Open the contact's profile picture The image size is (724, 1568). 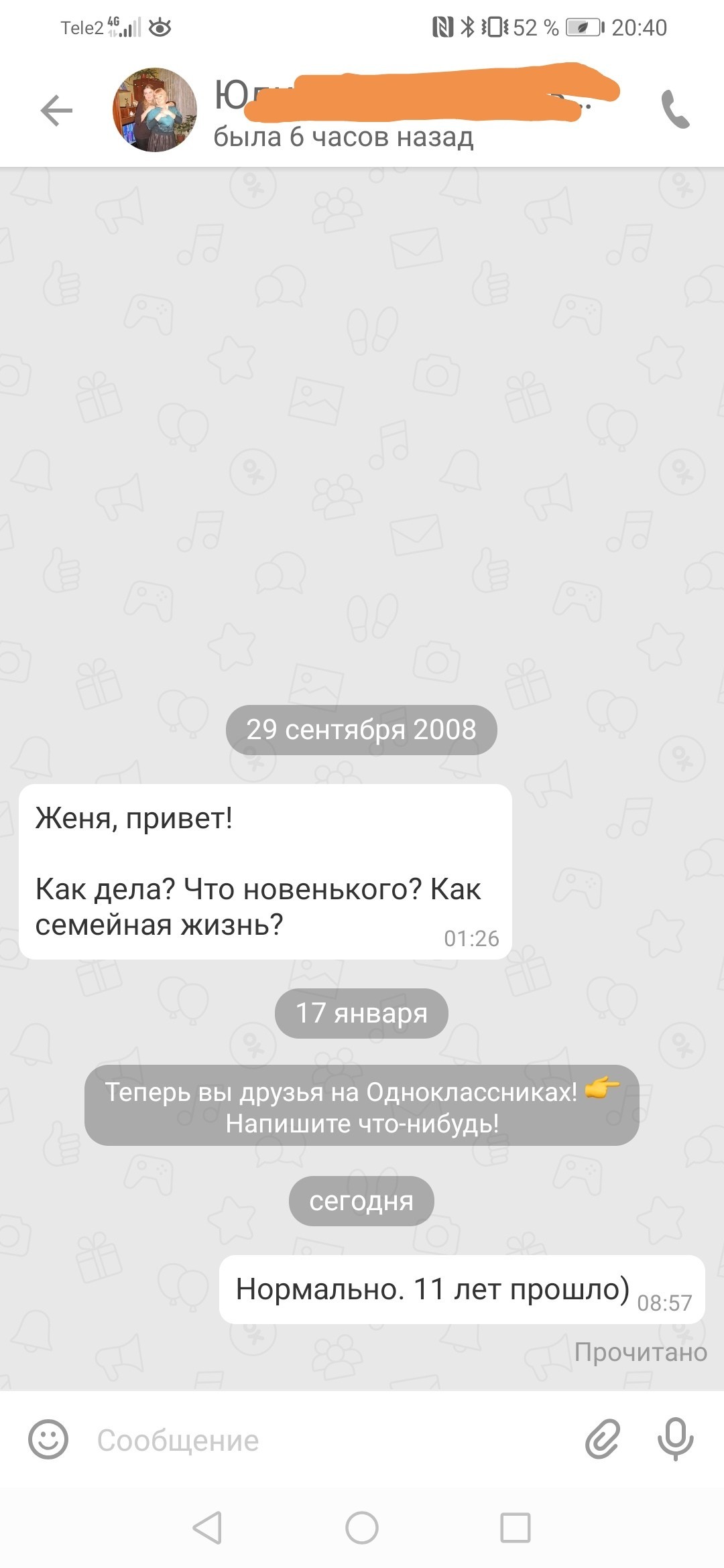point(155,110)
